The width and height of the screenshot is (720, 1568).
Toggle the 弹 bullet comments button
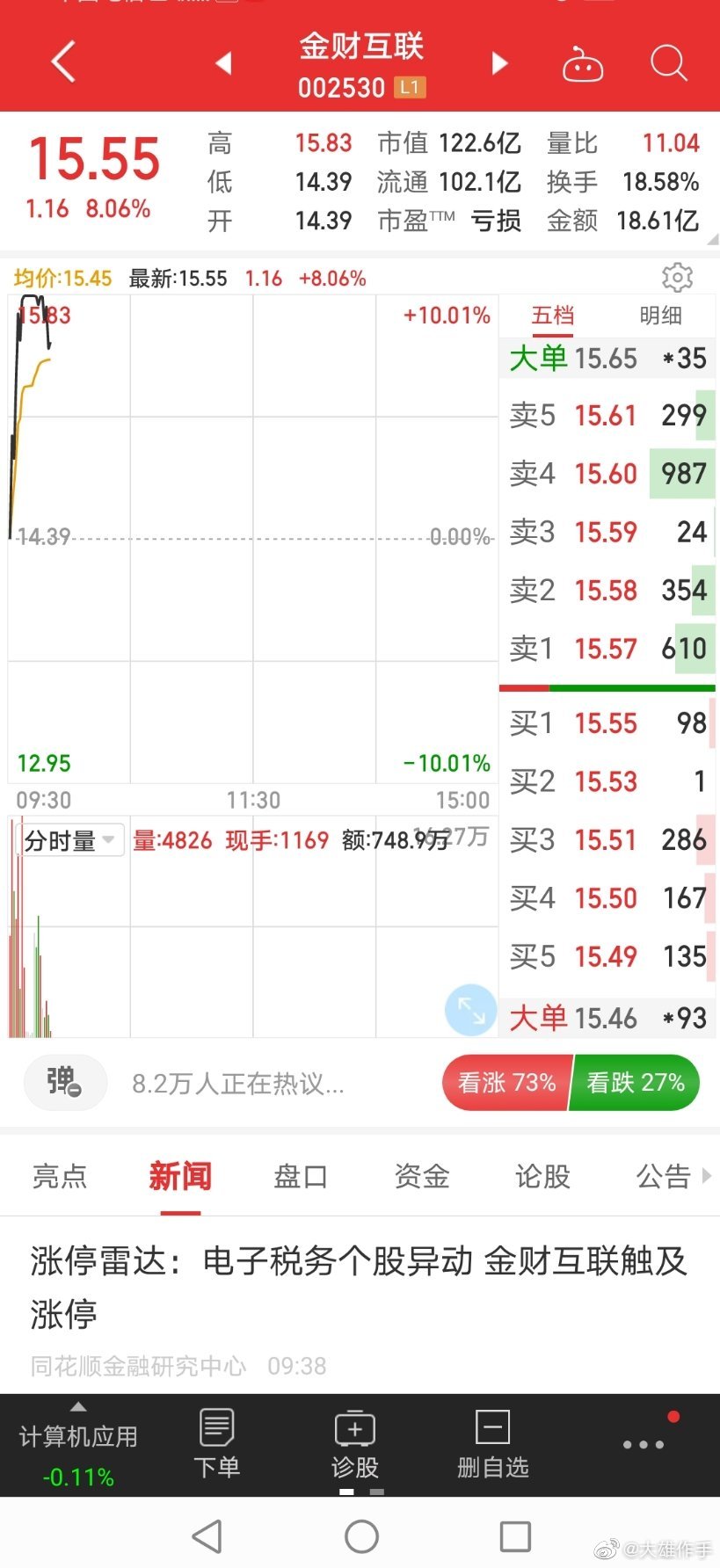(x=64, y=1082)
